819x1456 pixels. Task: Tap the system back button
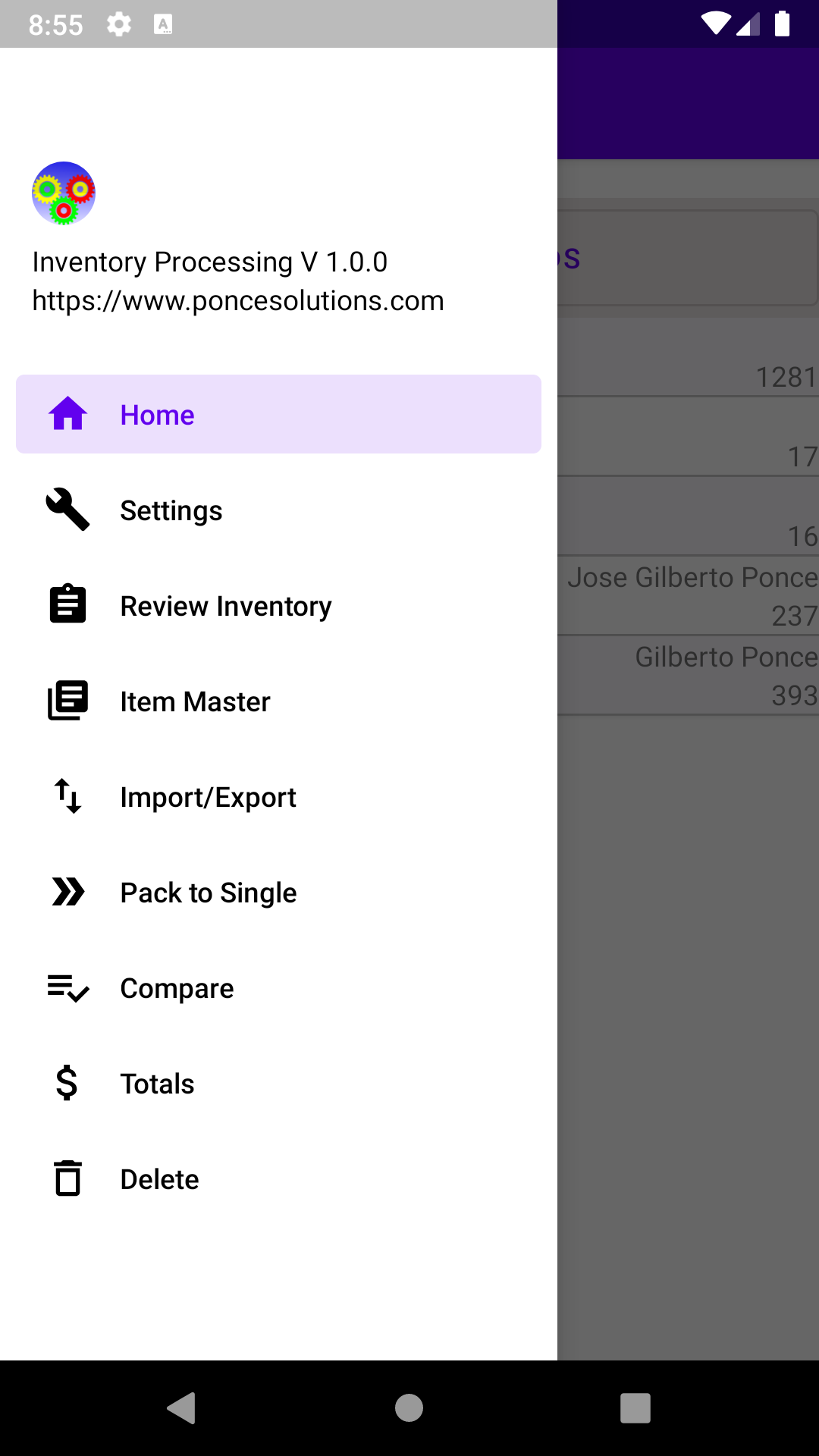click(182, 1408)
